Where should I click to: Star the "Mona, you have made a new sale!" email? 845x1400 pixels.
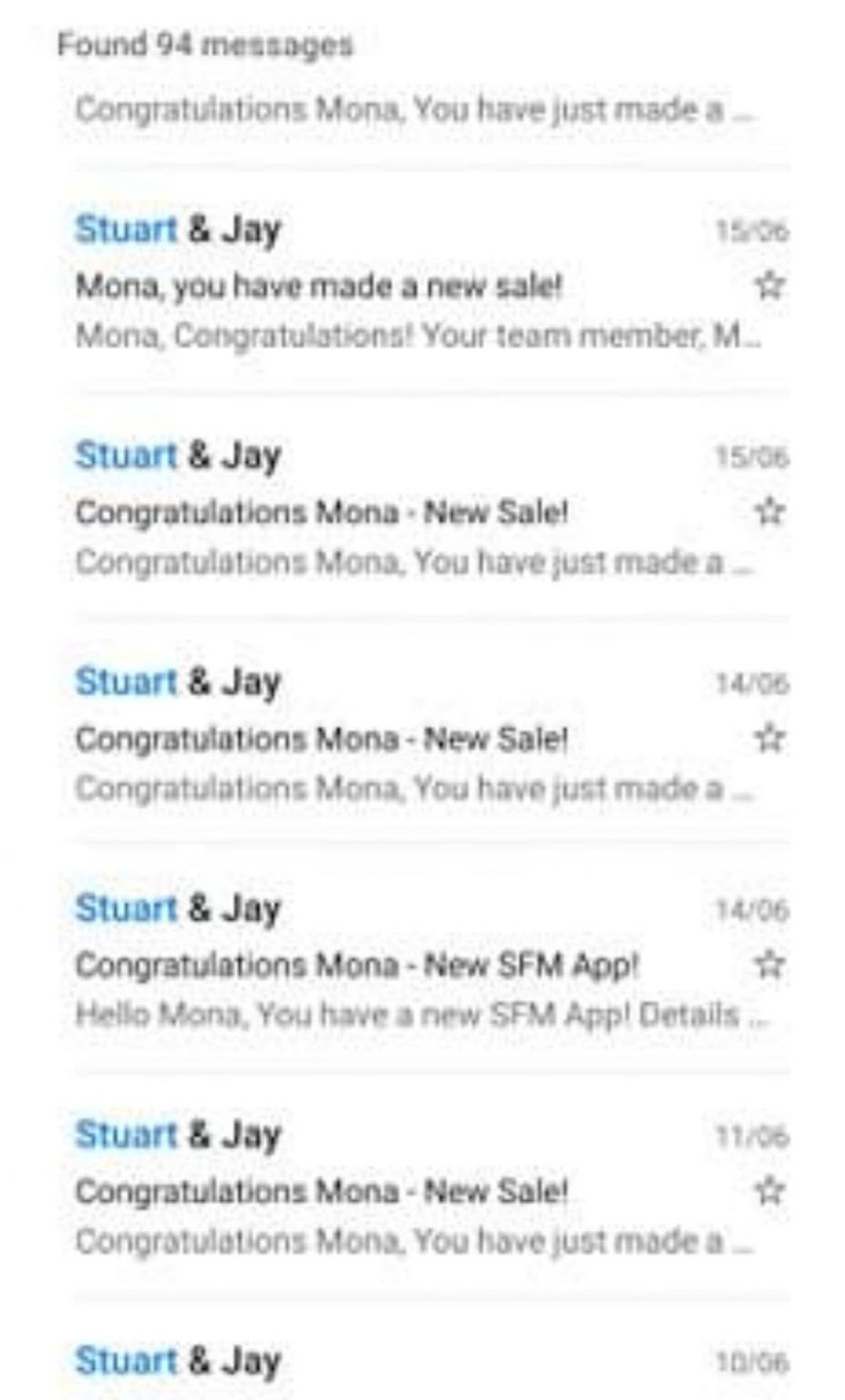click(770, 286)
